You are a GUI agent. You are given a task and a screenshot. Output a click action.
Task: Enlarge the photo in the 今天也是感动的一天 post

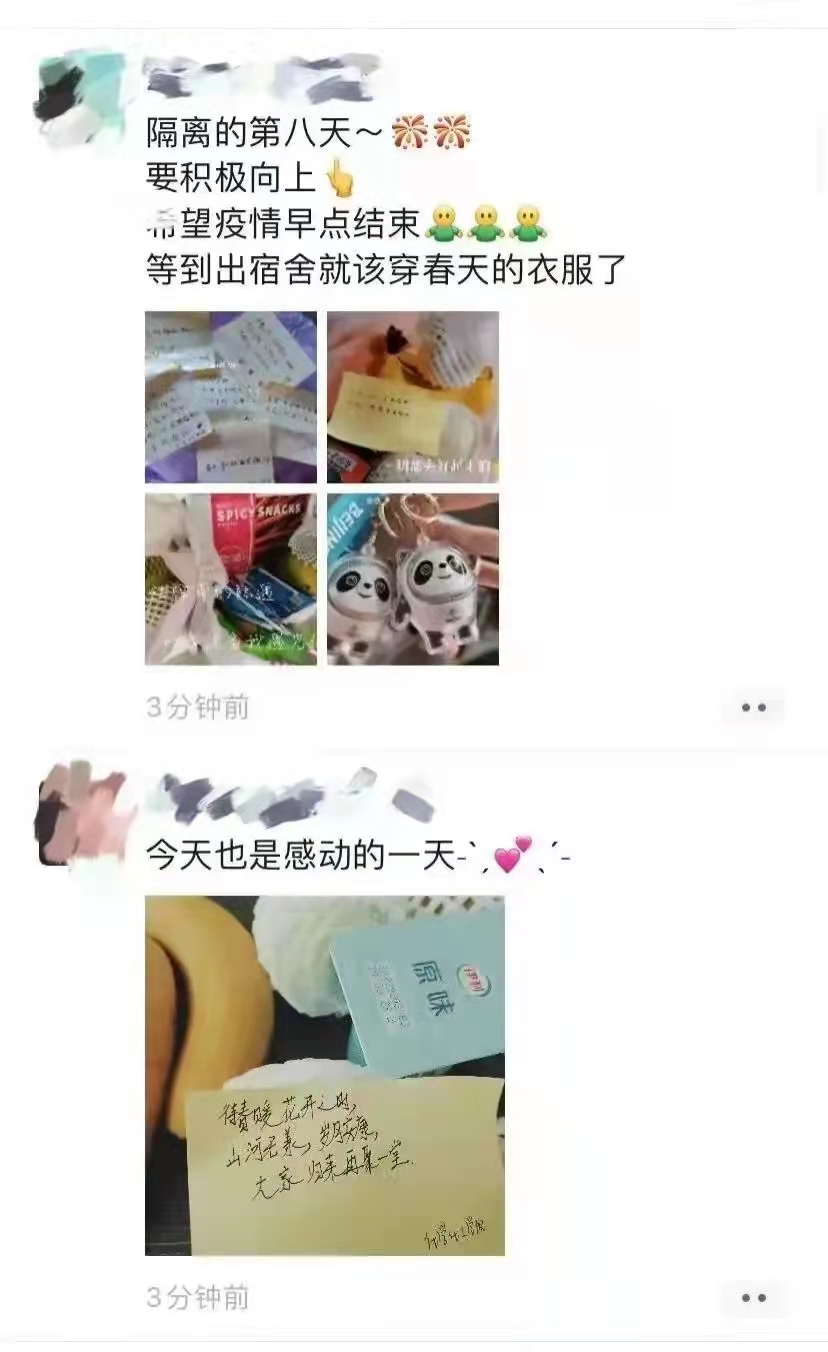coord(325,1075)
